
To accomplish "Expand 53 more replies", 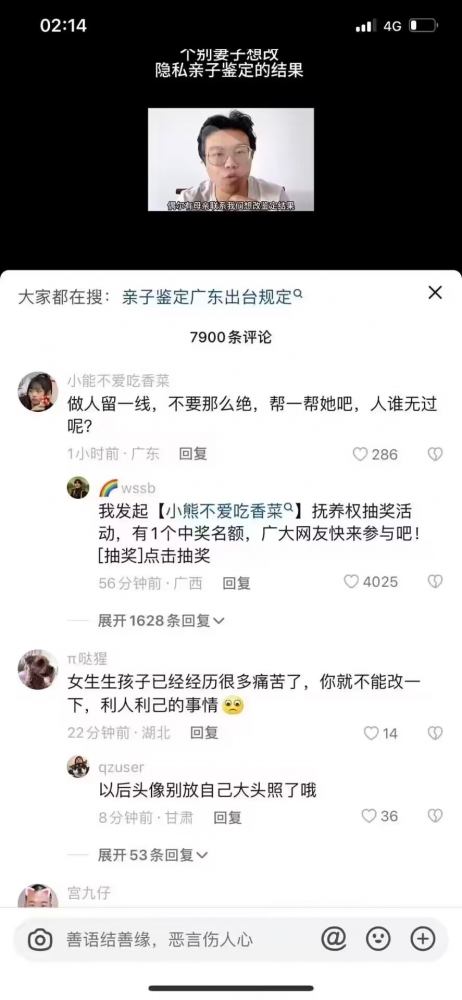I will pos(153,855).
